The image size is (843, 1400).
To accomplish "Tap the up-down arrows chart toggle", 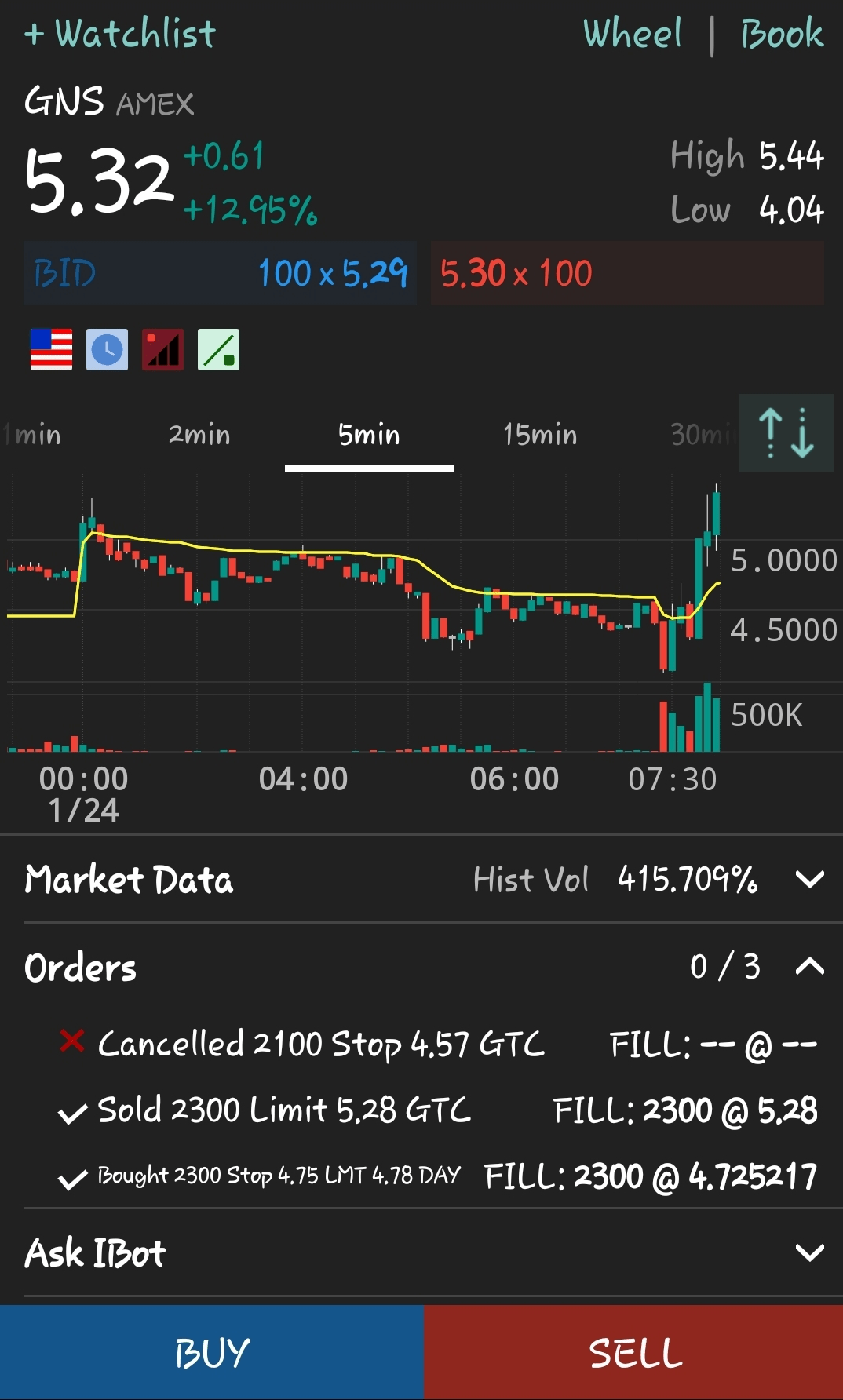I will click(x=786, y=432).
